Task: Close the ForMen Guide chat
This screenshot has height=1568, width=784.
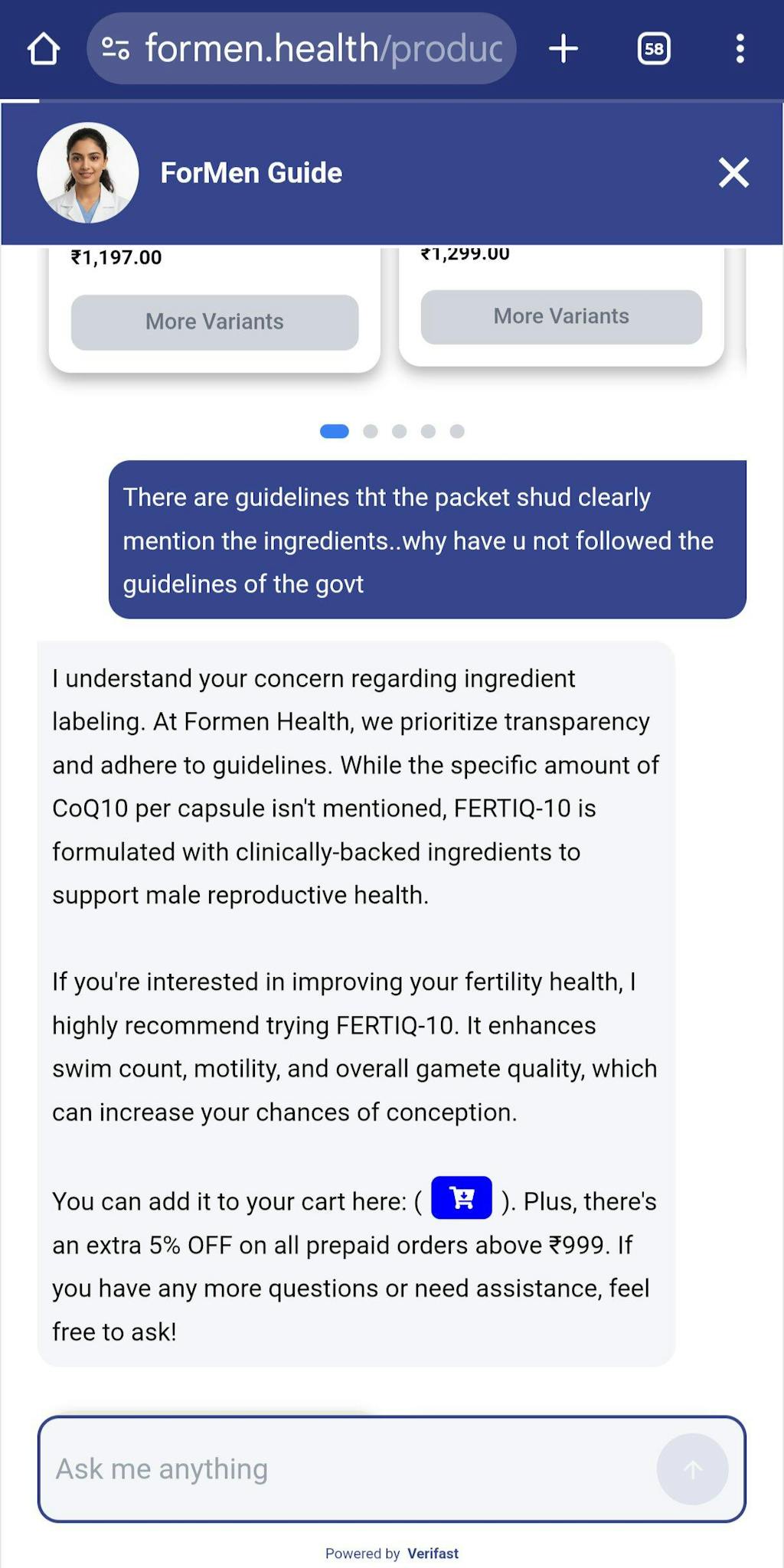Action: (733, 173)
